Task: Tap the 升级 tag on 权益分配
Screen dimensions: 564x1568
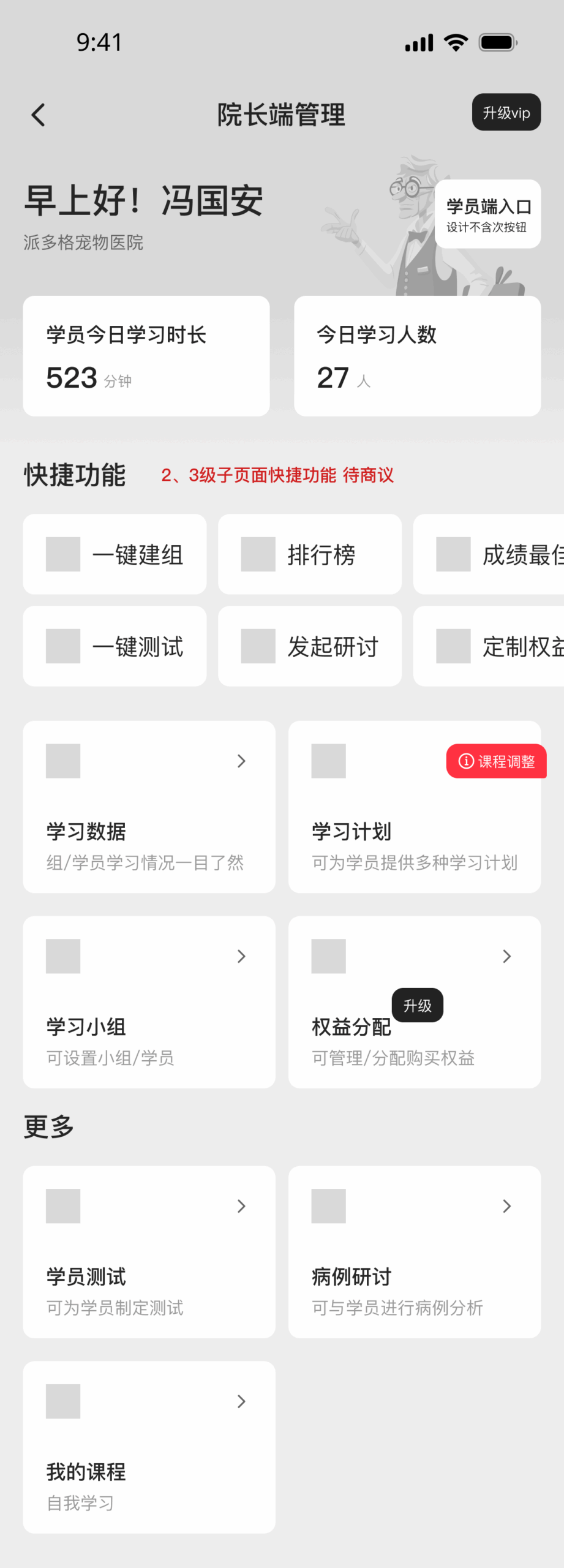Action: click(417, 1005)
